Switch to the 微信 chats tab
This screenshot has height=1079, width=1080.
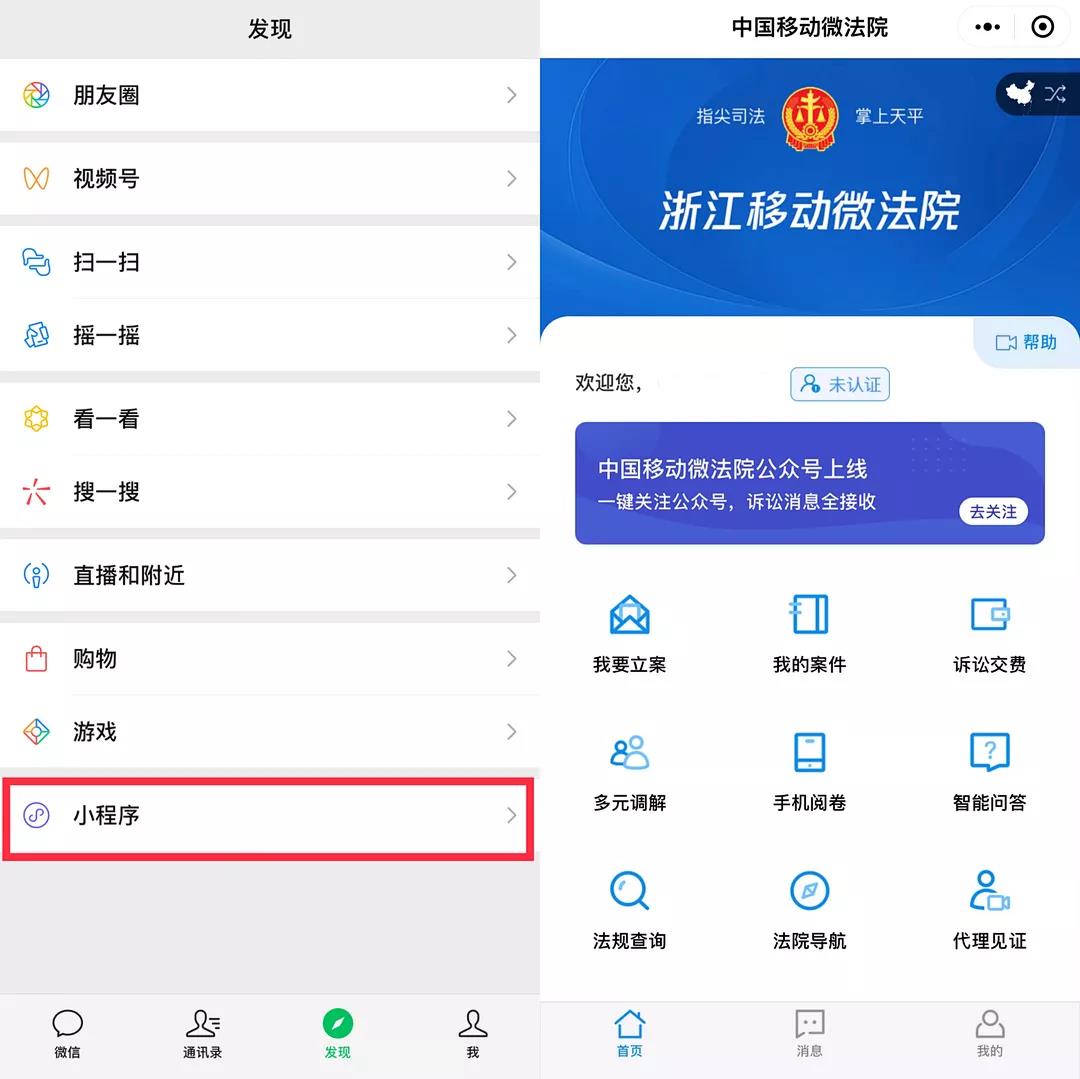[x=67, y=1033]
